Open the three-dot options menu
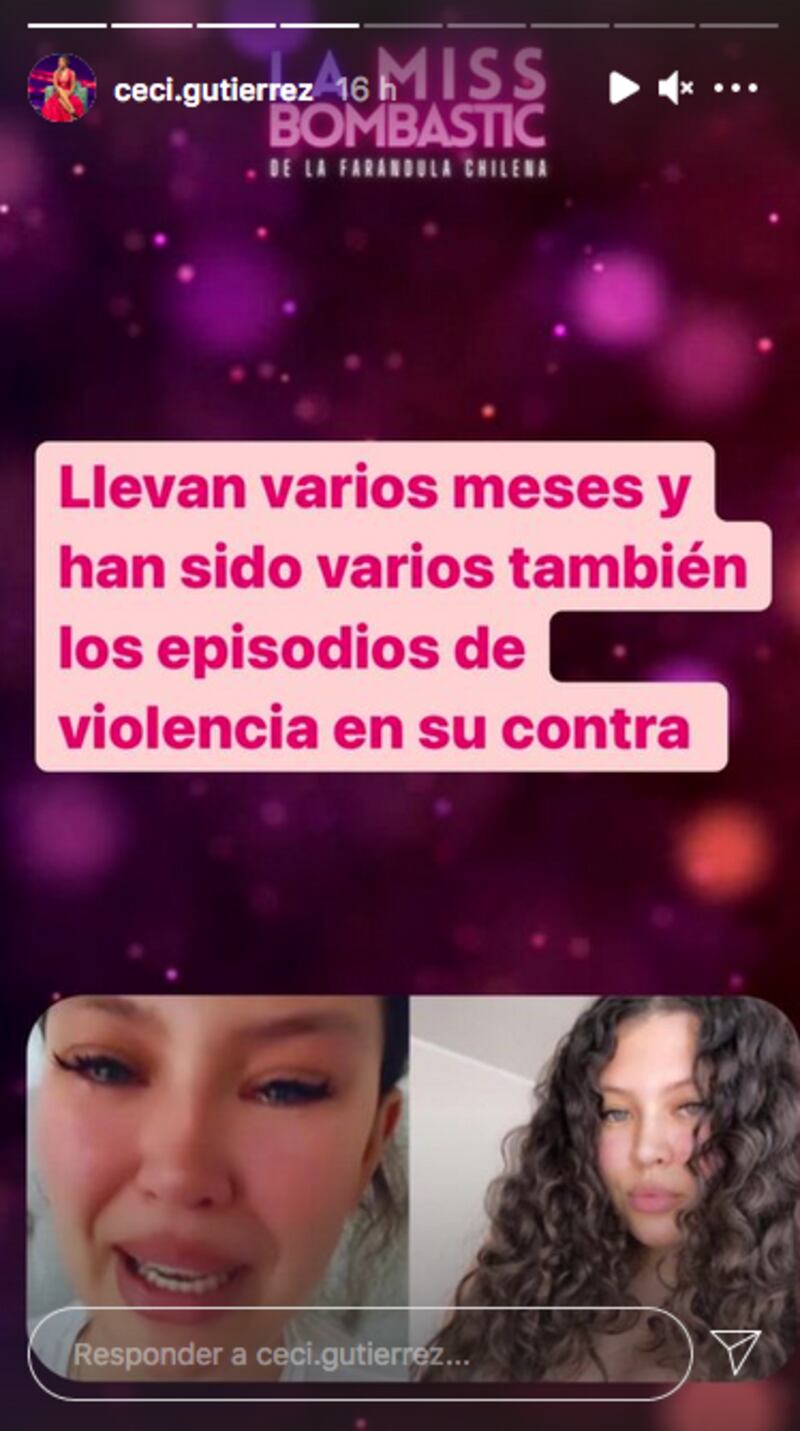Image resolution: width=800 pixels, height=1431 pixels. tap(736, 89)
